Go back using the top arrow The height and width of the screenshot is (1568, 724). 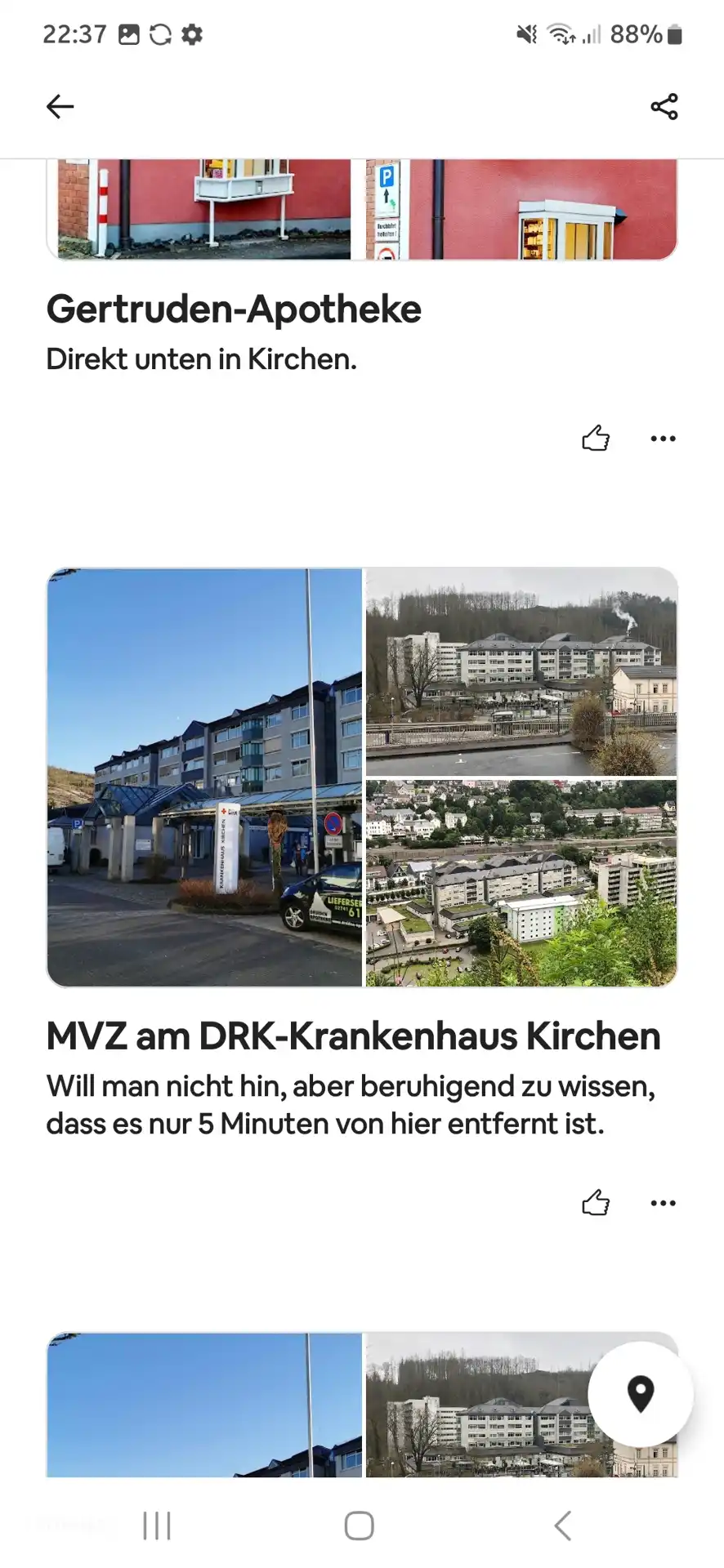click(x=60, y=106)
